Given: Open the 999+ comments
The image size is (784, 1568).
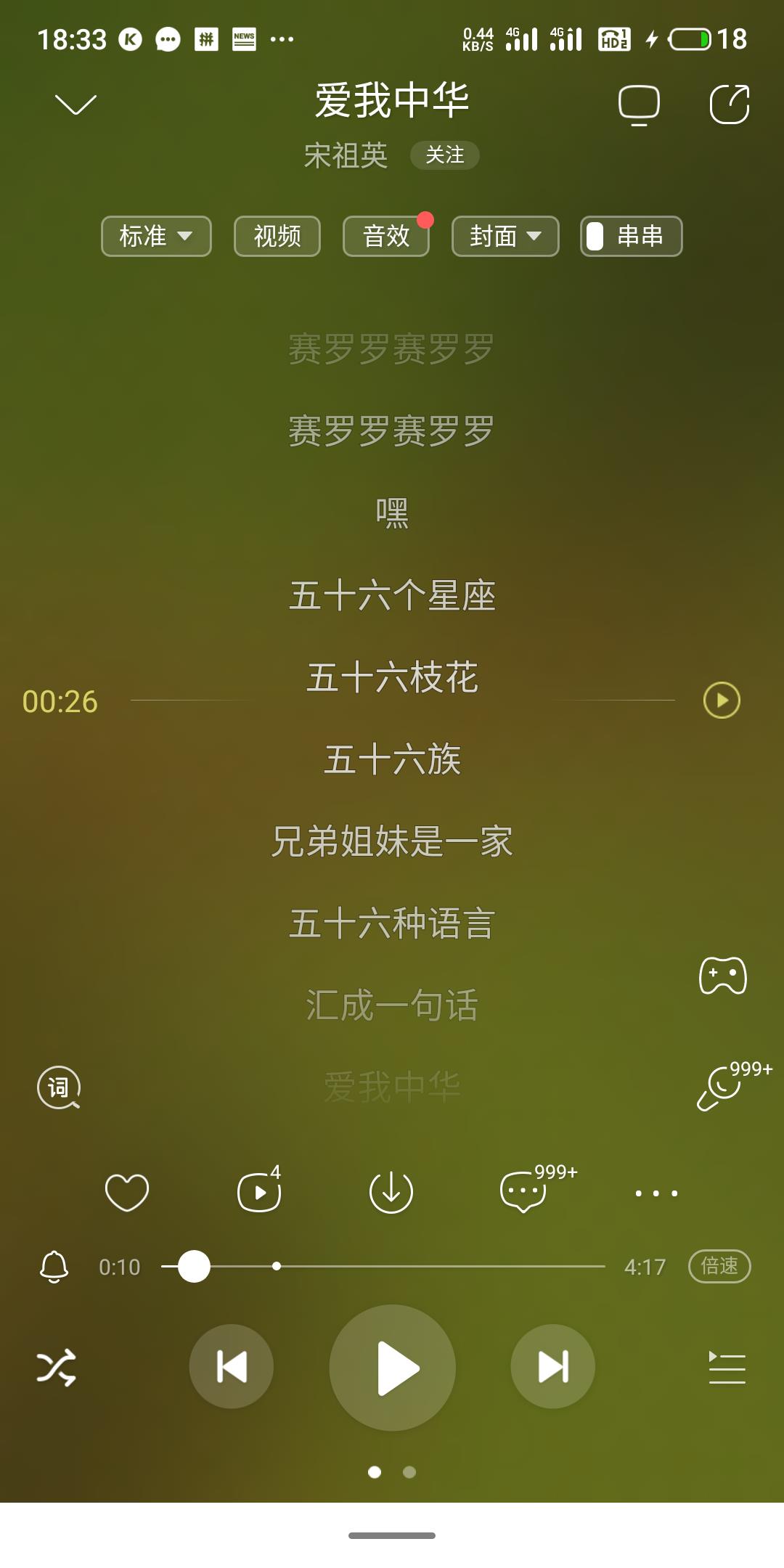Looking at the screenshot, I should (523, 1192).
